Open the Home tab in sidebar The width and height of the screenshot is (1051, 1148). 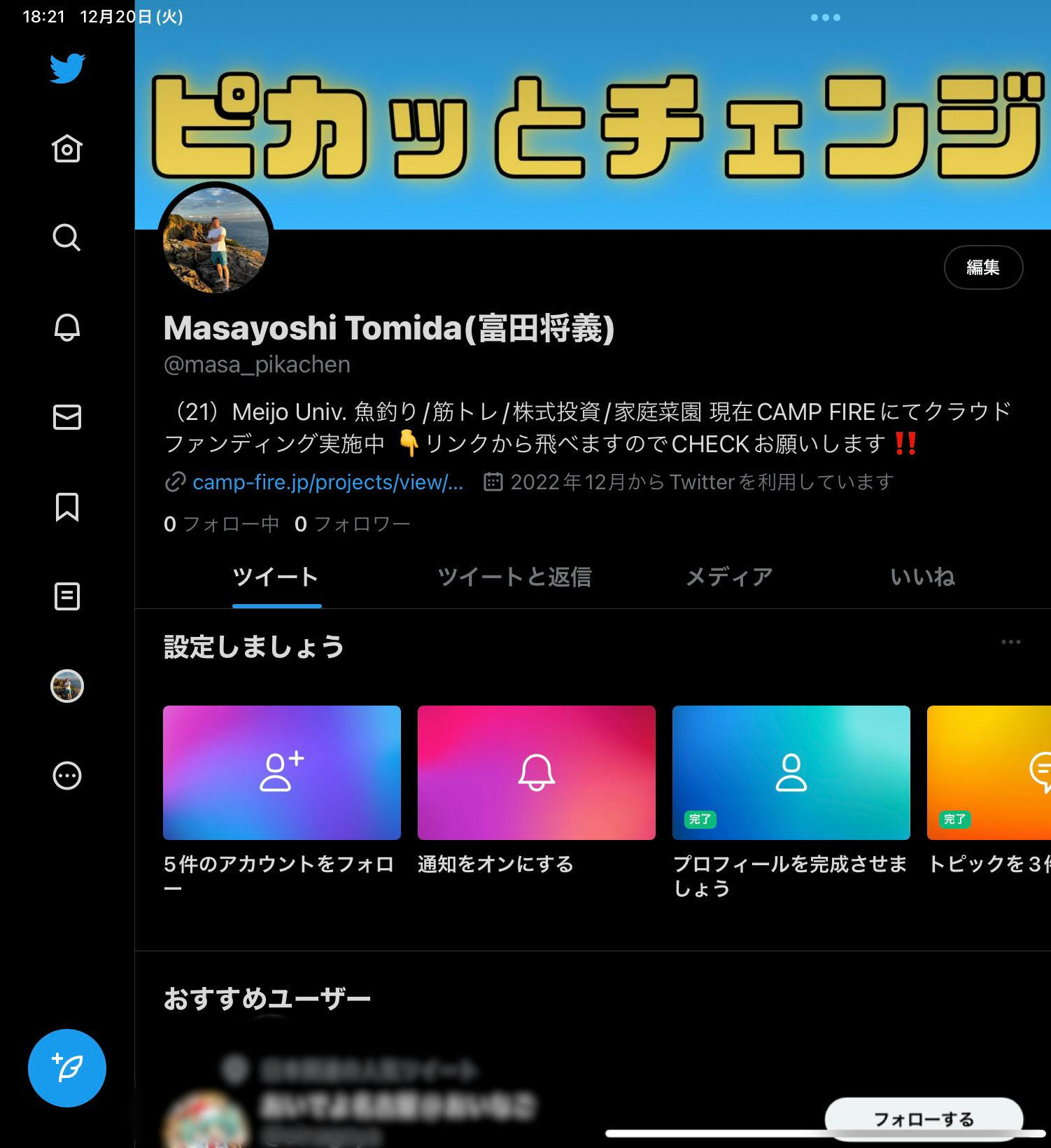(67, 148)
